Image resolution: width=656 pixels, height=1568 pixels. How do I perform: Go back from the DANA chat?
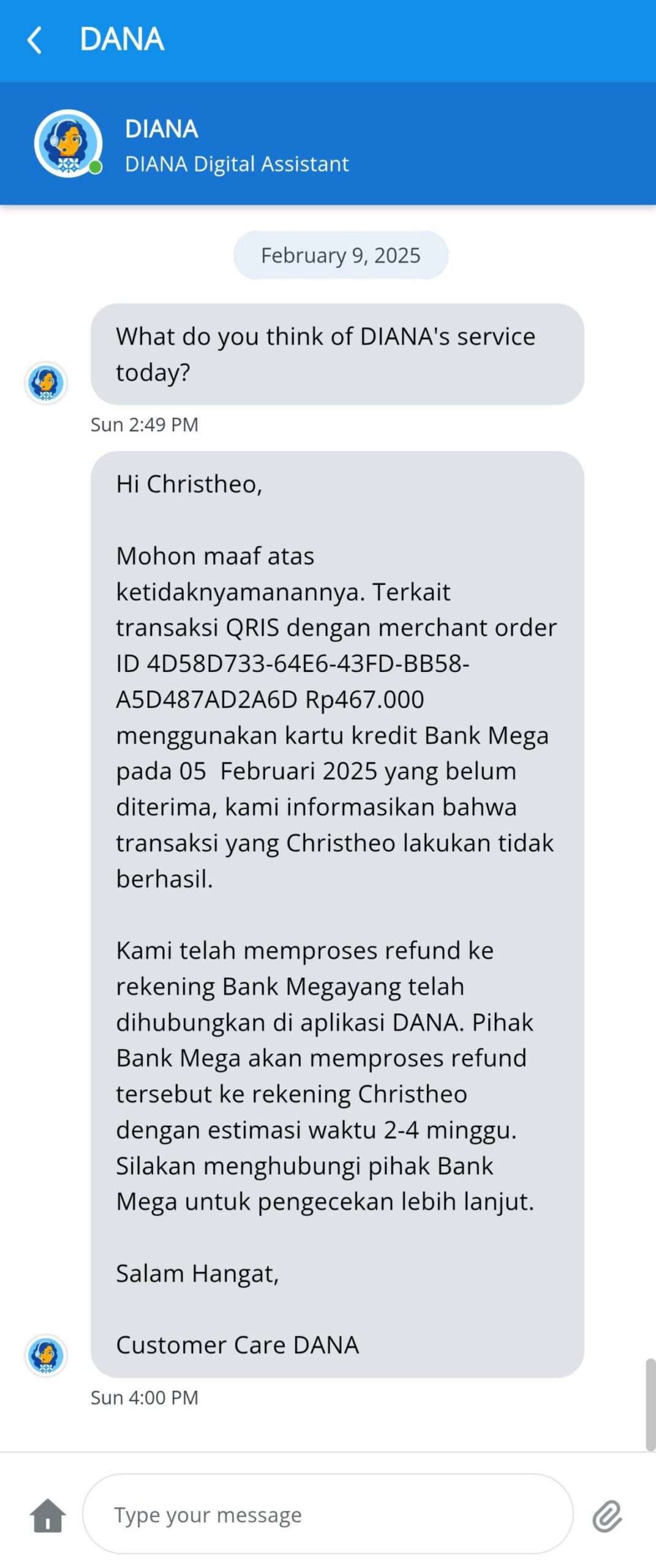[35, 40]
